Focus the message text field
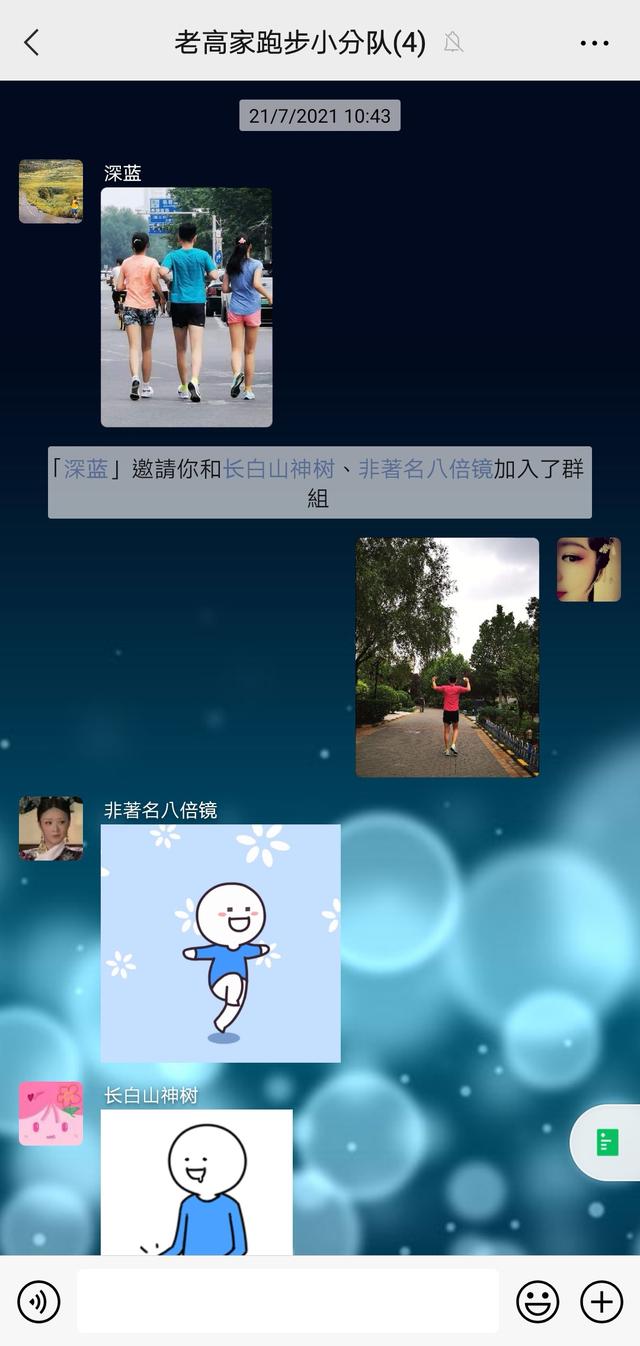Screen dimensions: 640x1346 tap(288, 1301)
